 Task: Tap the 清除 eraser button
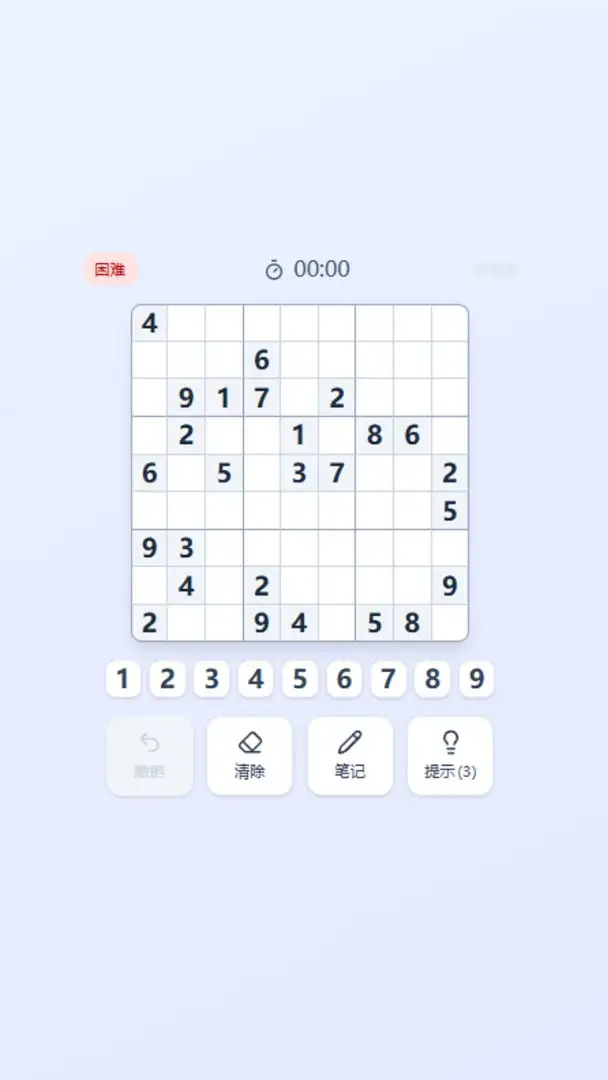250,756
